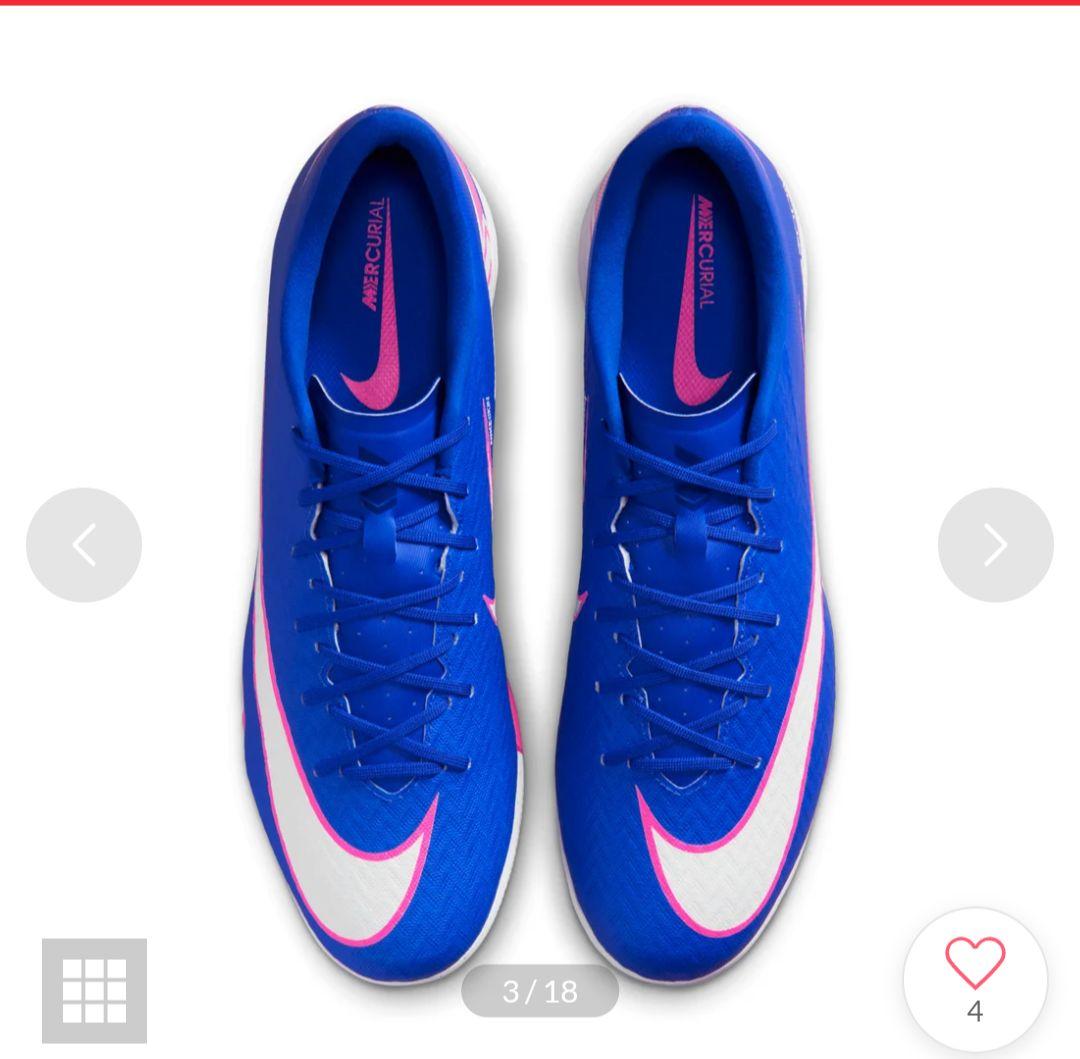Add these shoes to favorites
The image size is (1080, 1059).
[975, 965]
